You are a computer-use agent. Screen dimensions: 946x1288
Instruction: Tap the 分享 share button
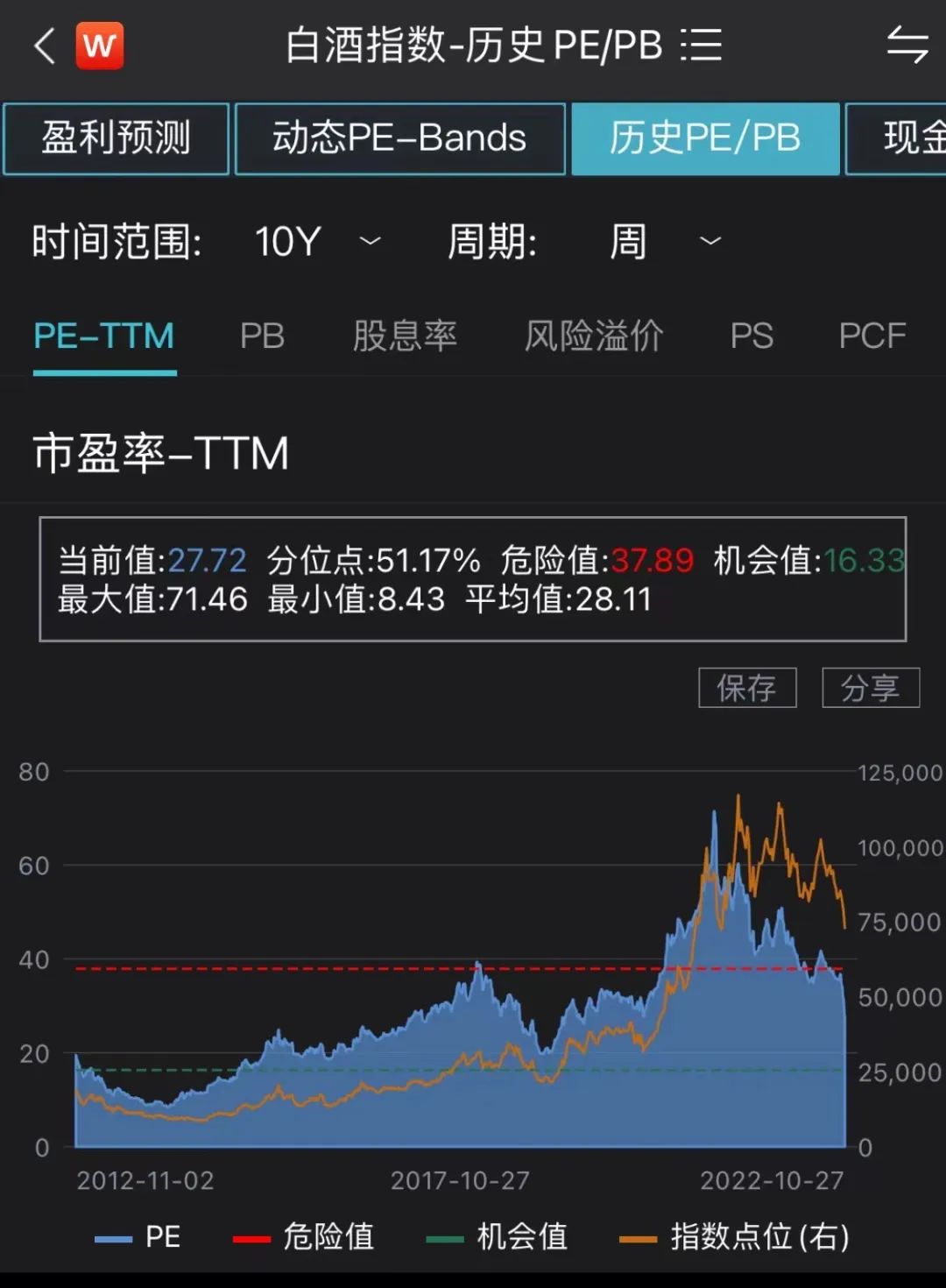pos(871,689)
